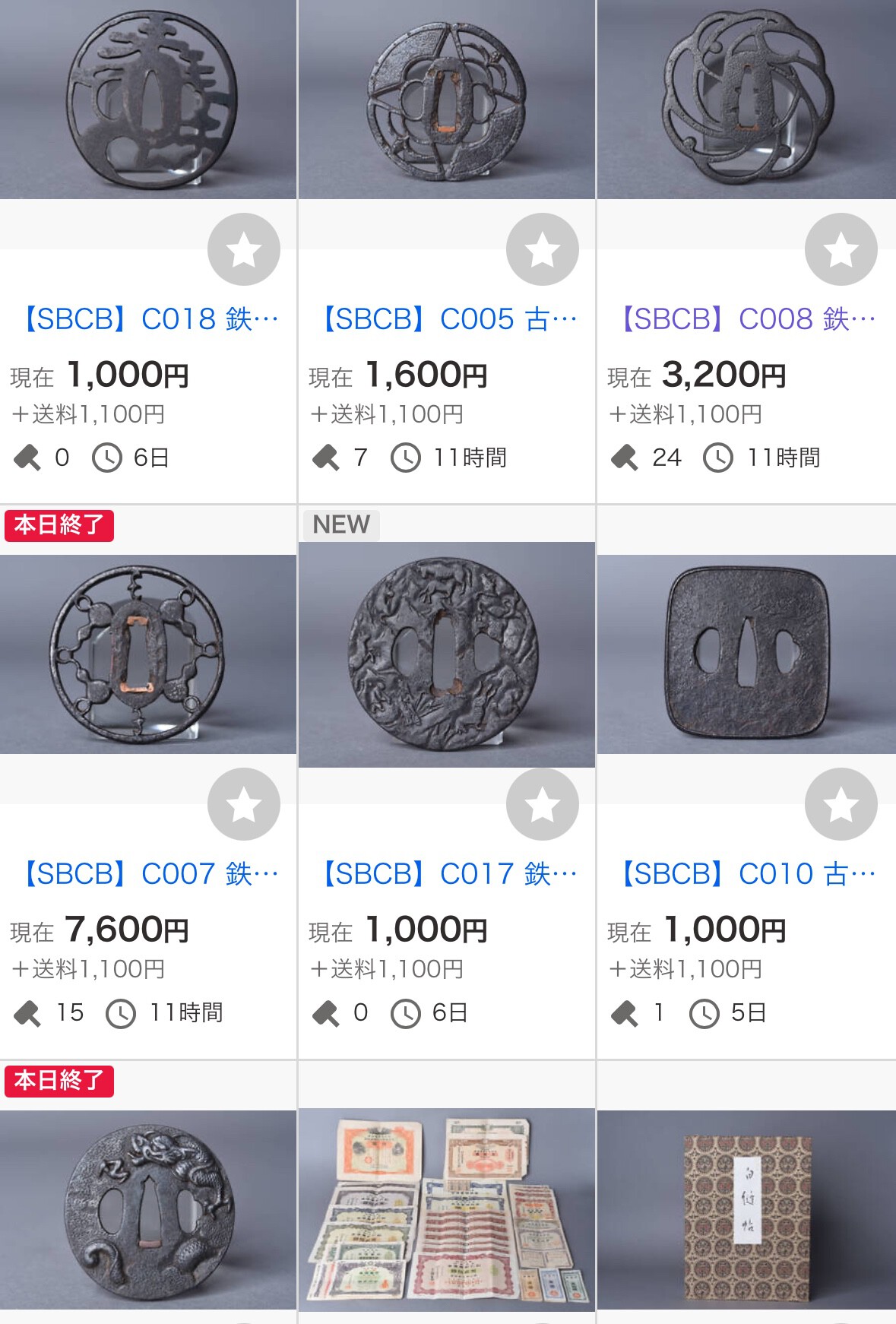Add the C018 listing to watchlist
This screenshot has width=896, height=1324.
tap(244, 249)
